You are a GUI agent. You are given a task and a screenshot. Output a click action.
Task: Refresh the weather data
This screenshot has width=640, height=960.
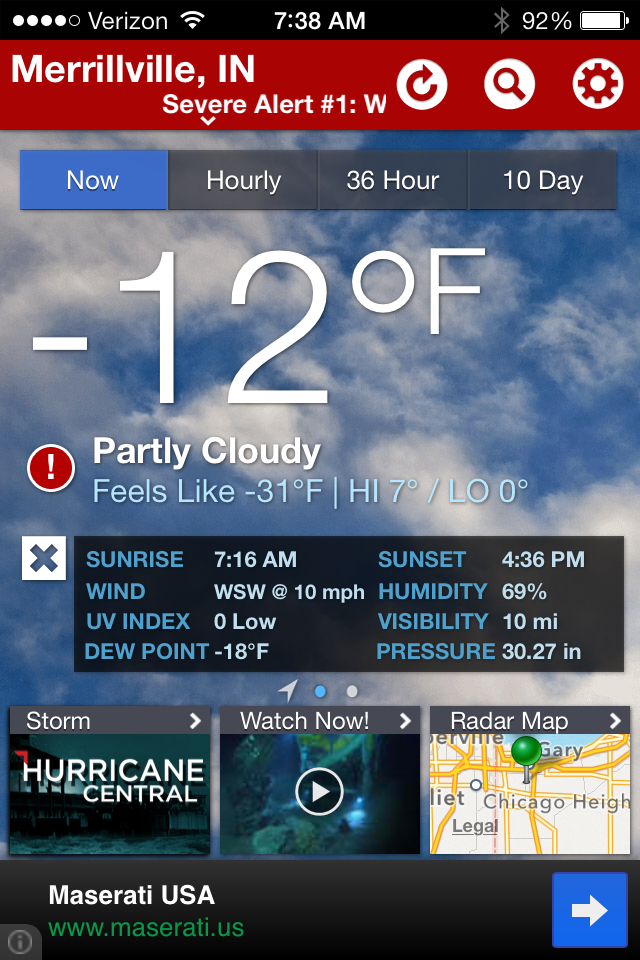coord(422,84)
